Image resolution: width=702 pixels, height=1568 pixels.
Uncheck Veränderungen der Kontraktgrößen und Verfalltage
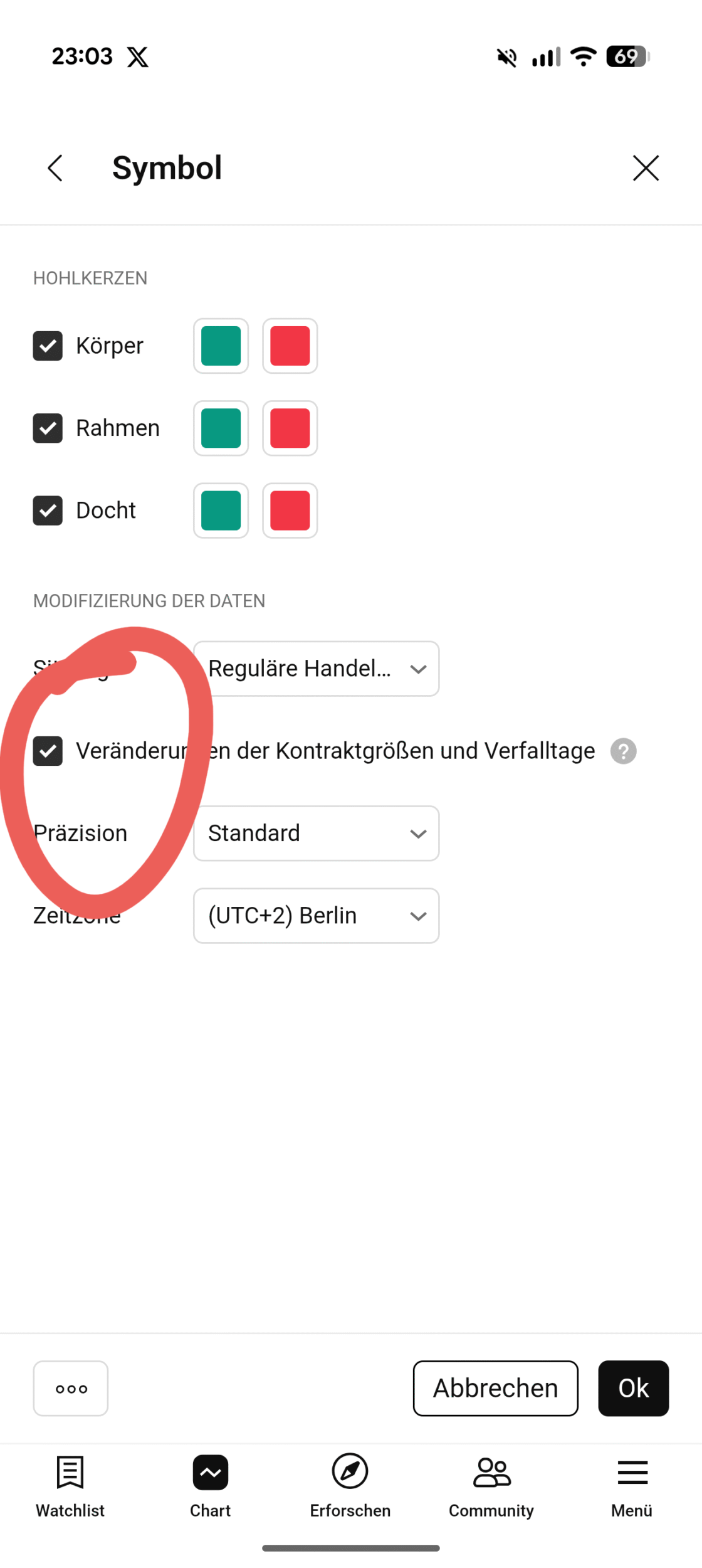pyautogui.click(x=48, y=751)
